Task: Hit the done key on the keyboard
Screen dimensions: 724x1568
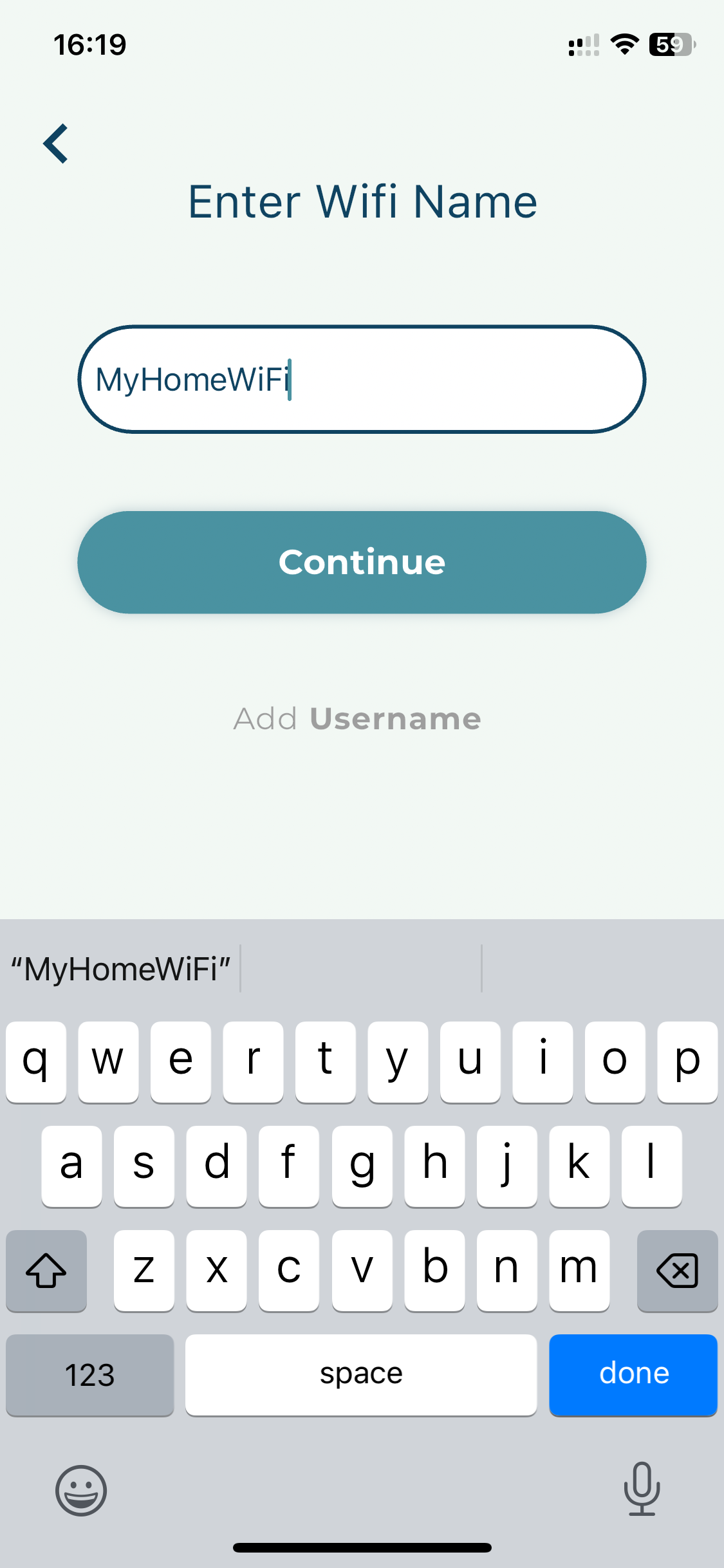Action: coord(633,1374)
